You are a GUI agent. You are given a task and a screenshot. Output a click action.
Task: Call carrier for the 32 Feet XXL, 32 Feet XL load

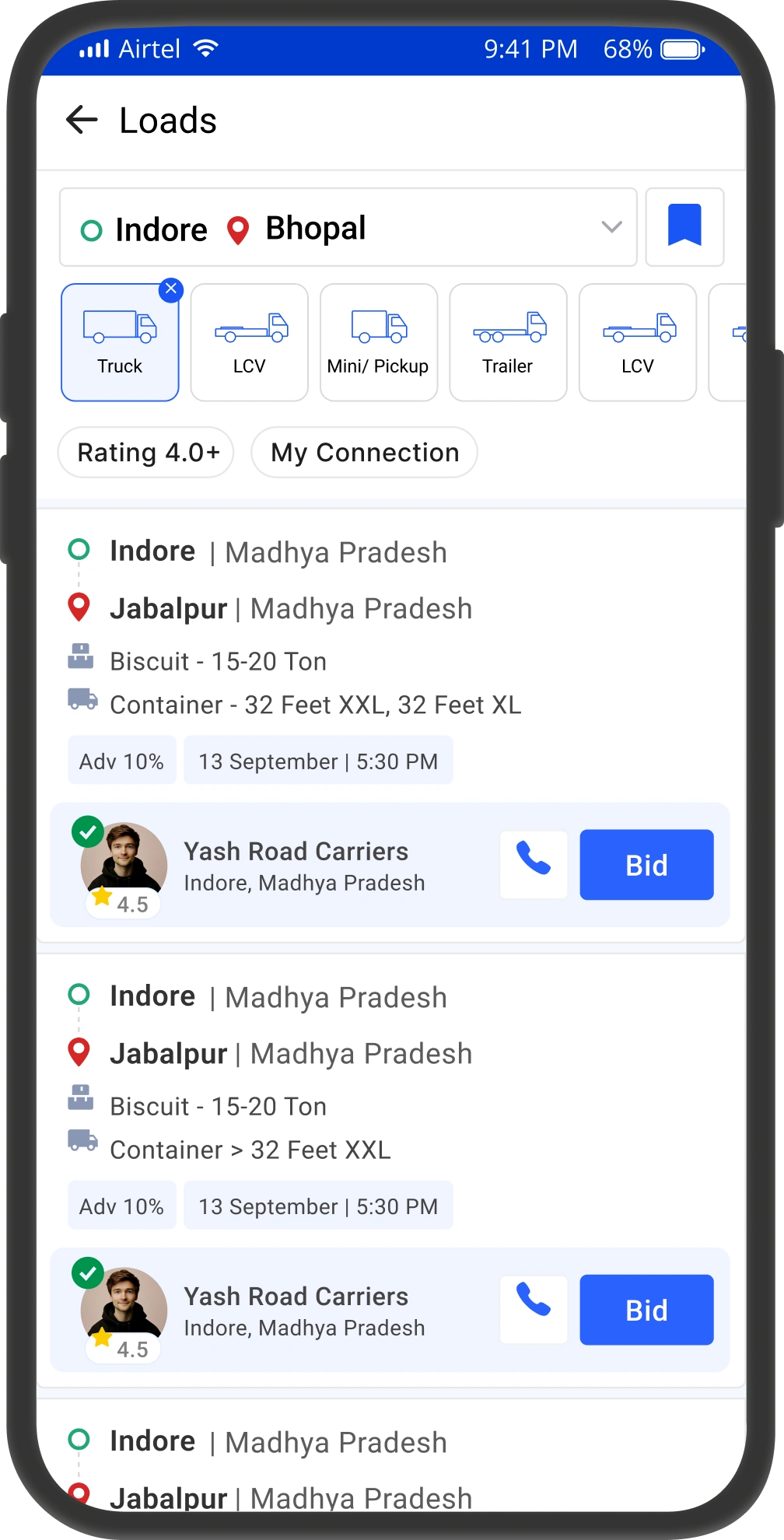(x=534, y=865)
